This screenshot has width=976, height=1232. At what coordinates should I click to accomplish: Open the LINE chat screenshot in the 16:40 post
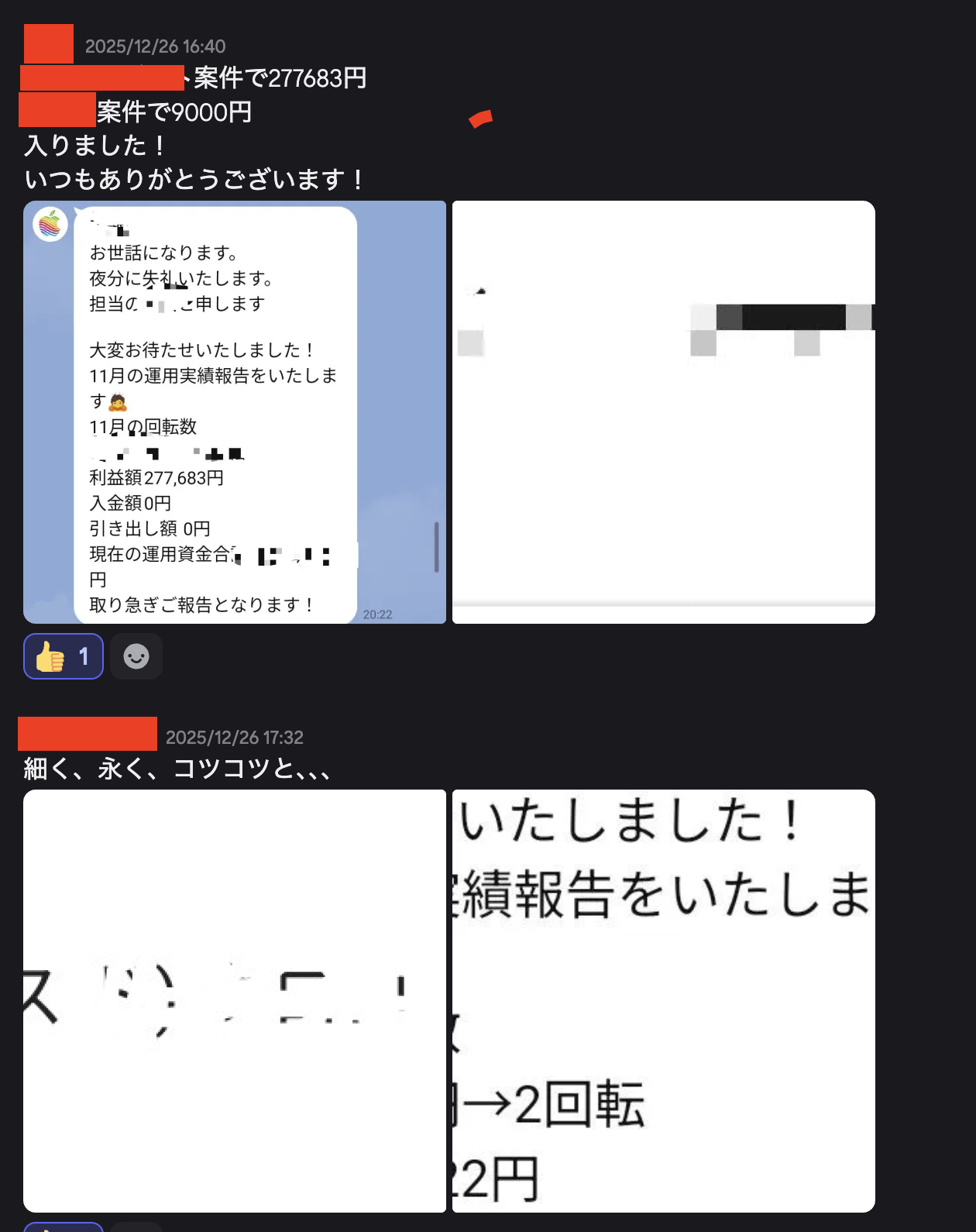(x=235, y=412)
